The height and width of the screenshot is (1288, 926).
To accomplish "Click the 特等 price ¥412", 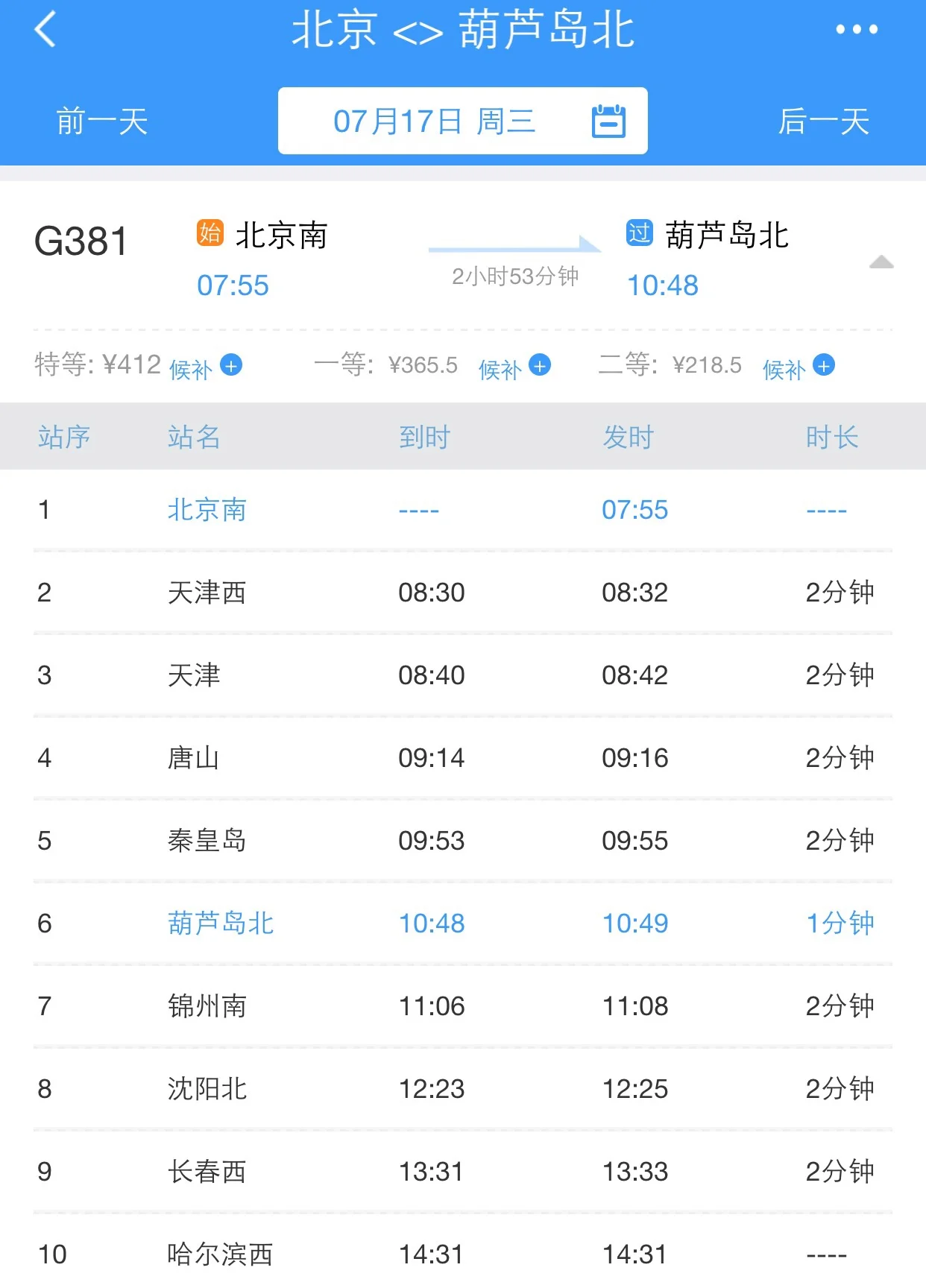I will (131, 364).
